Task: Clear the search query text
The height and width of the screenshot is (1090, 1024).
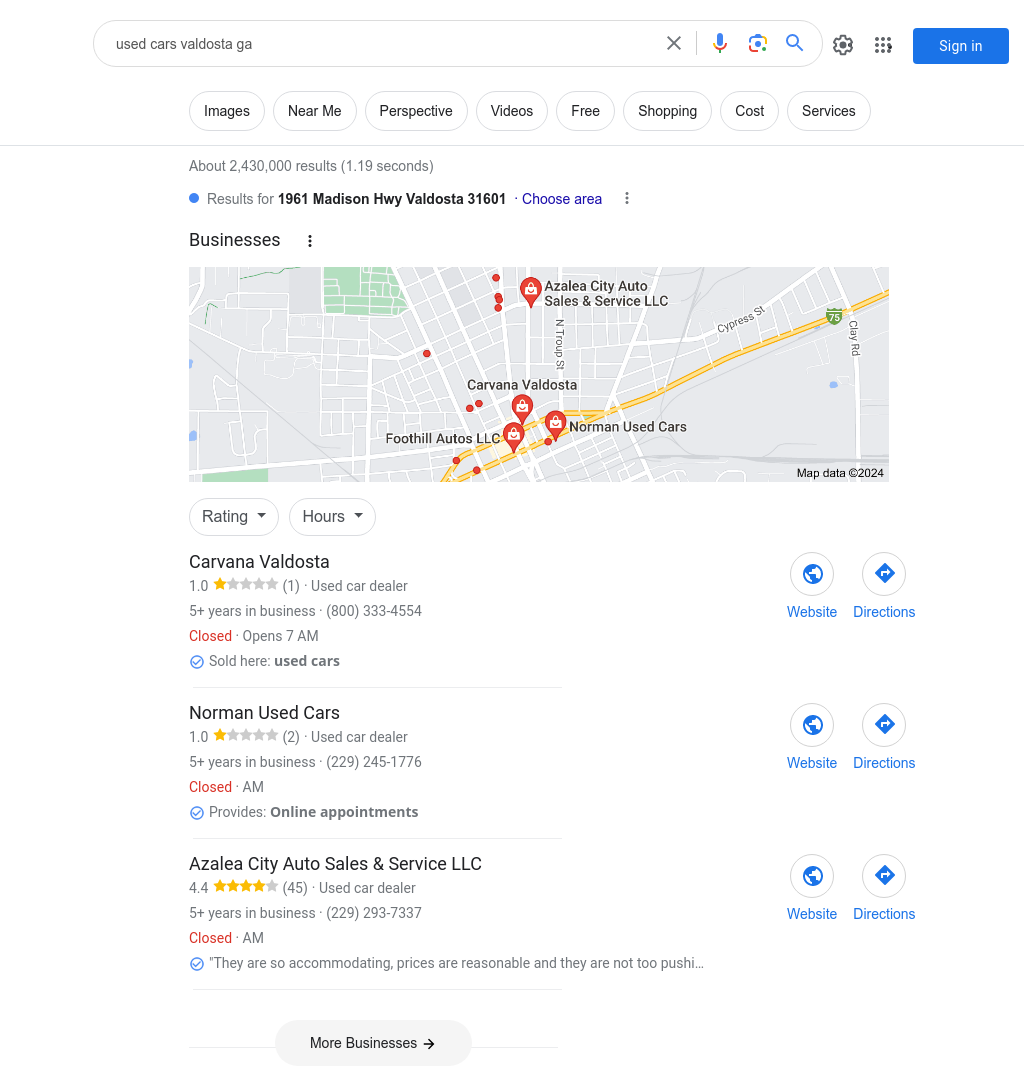Action: pyautogui.click(x=674, y=43)
